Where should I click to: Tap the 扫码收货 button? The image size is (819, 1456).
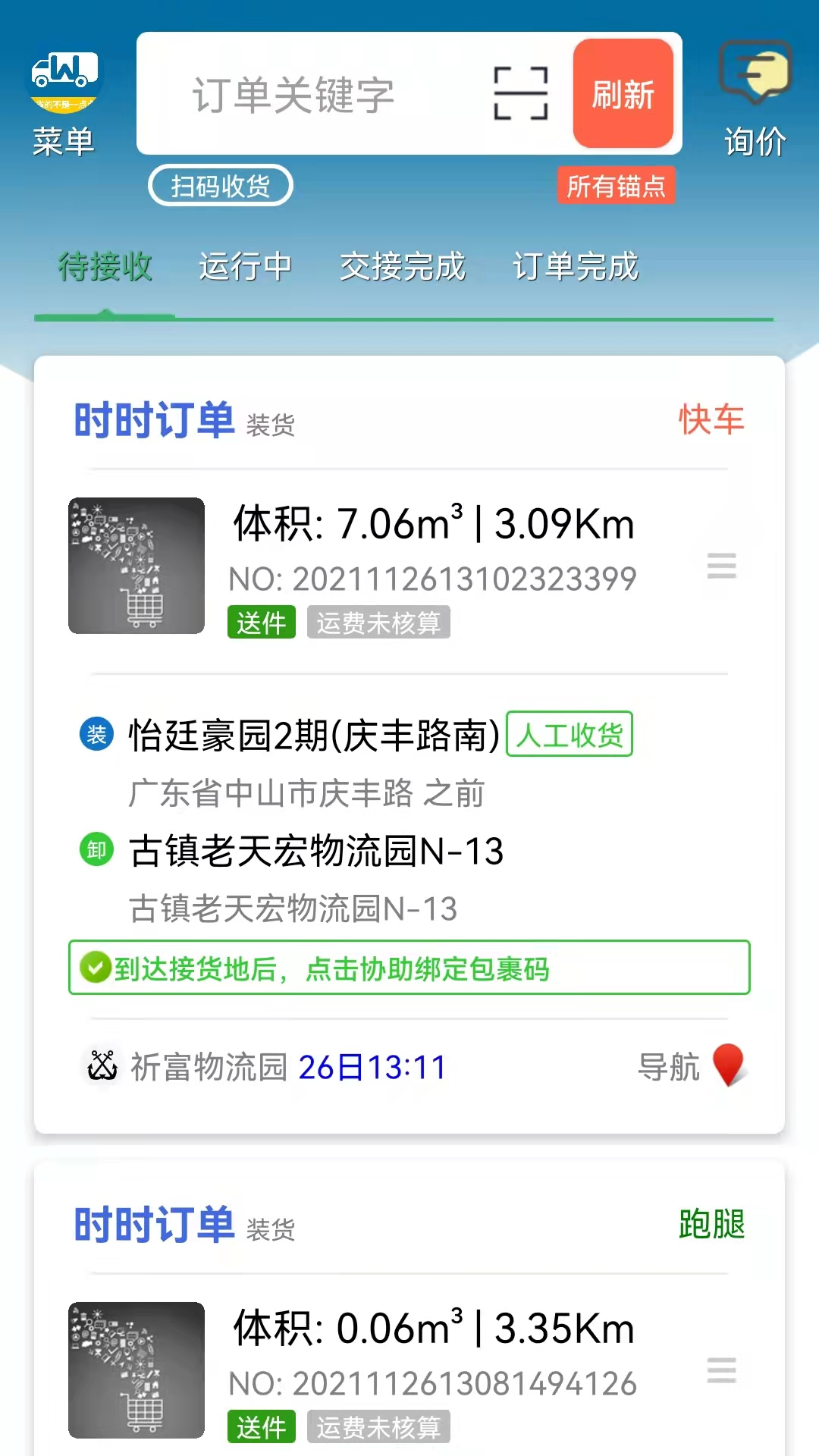[x=221, y=186]
